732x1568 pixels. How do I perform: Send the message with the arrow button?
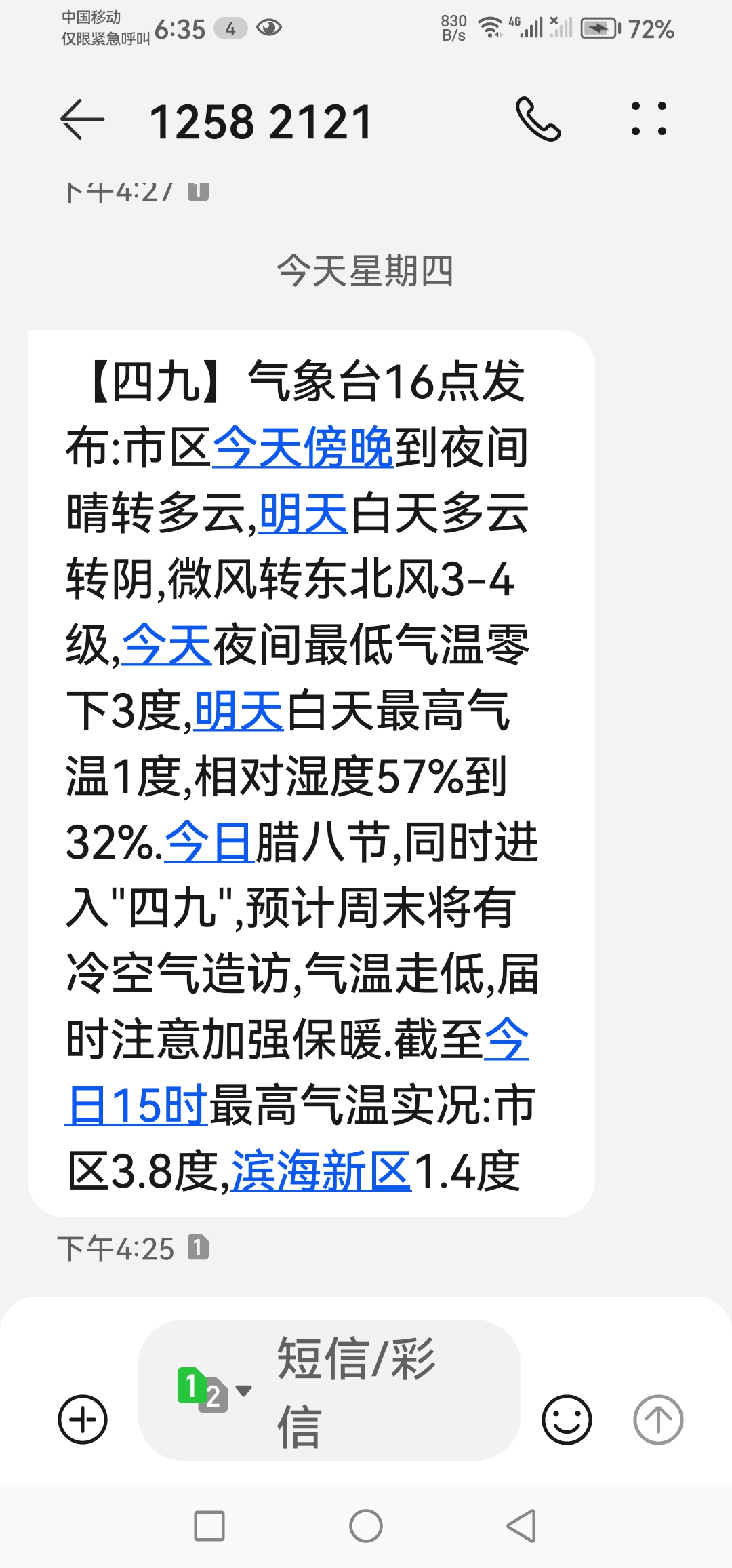[657, 1419]
